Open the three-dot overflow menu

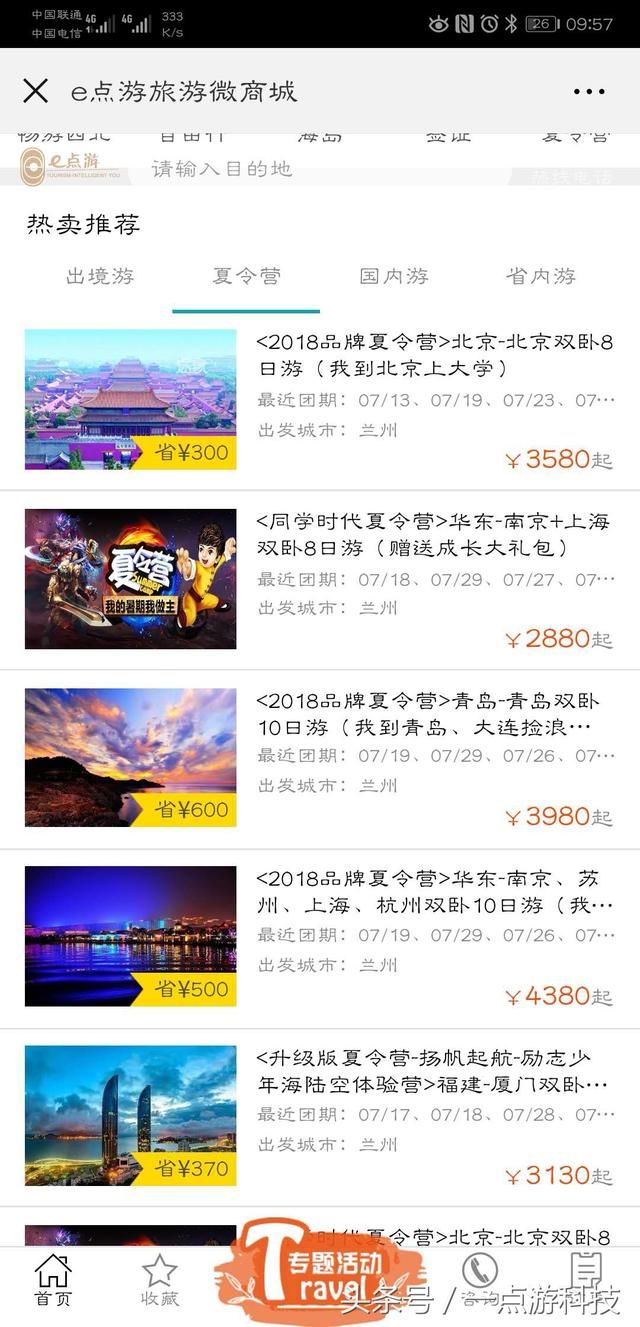(589, 92)
